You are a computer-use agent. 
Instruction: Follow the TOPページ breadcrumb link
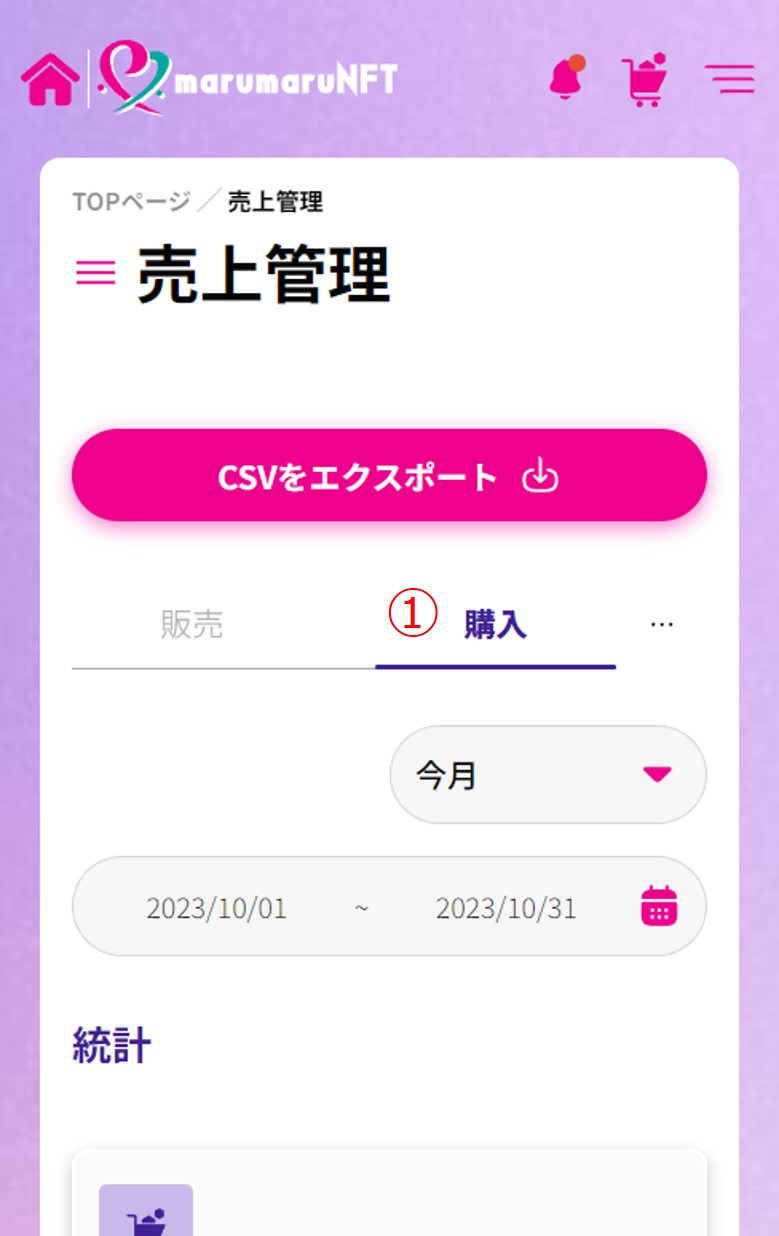[131, 202]
